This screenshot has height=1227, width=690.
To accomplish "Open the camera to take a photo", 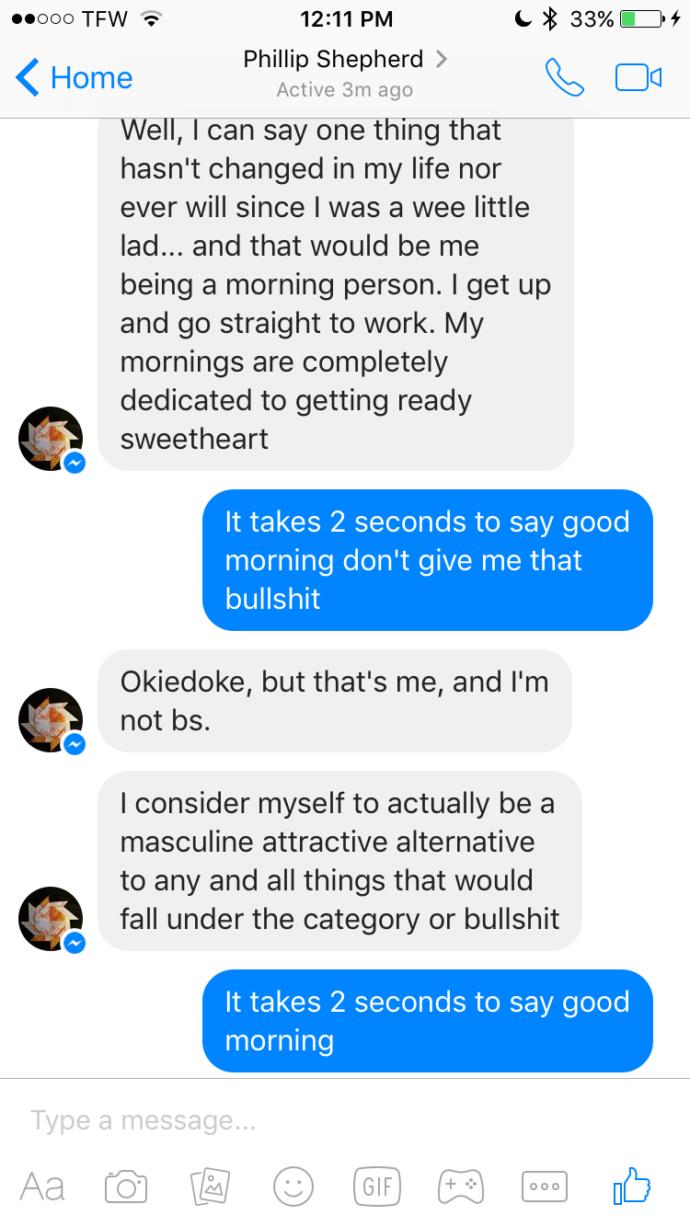I will tap(123, 1187).
